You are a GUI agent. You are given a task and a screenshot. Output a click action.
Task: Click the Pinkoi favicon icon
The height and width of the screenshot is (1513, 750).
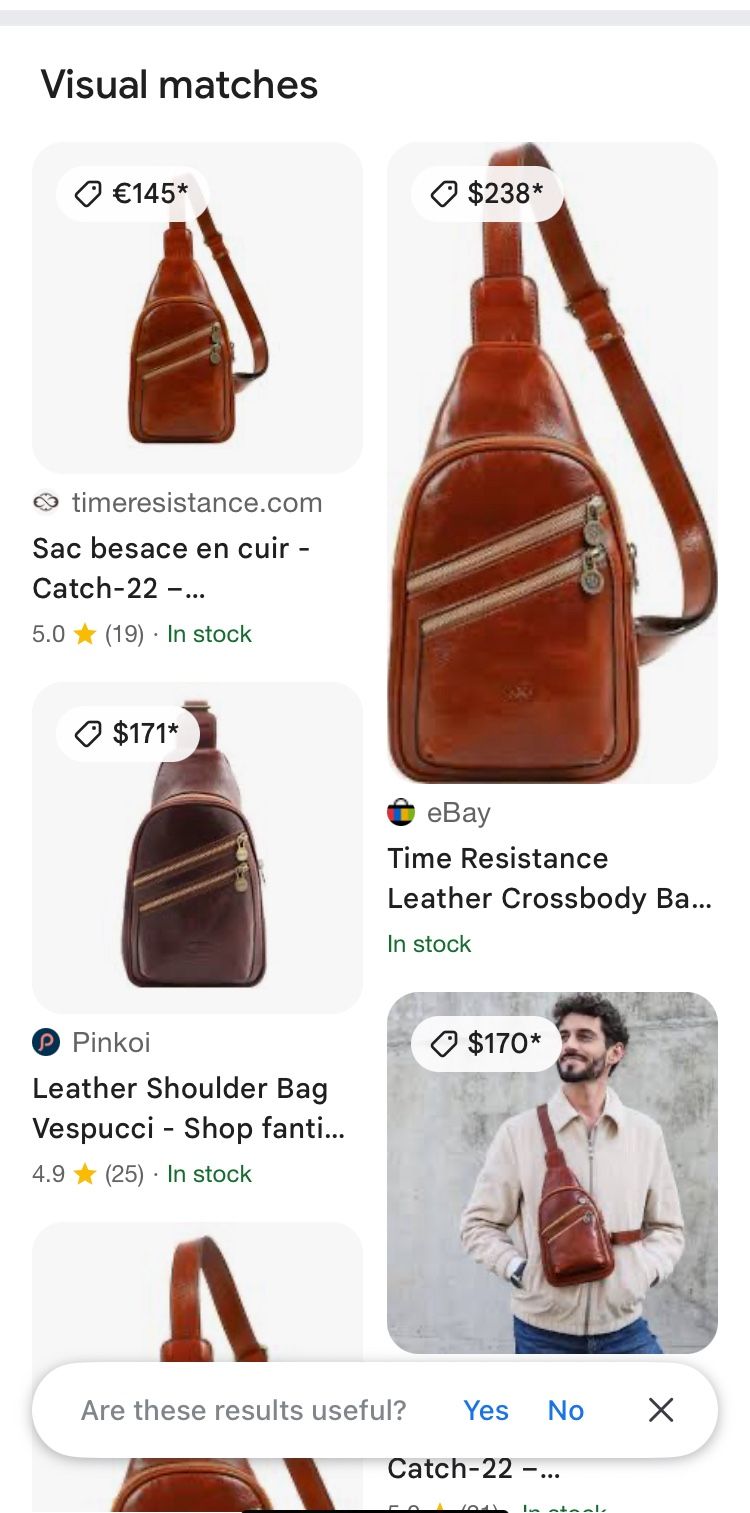coord(46,1043)
